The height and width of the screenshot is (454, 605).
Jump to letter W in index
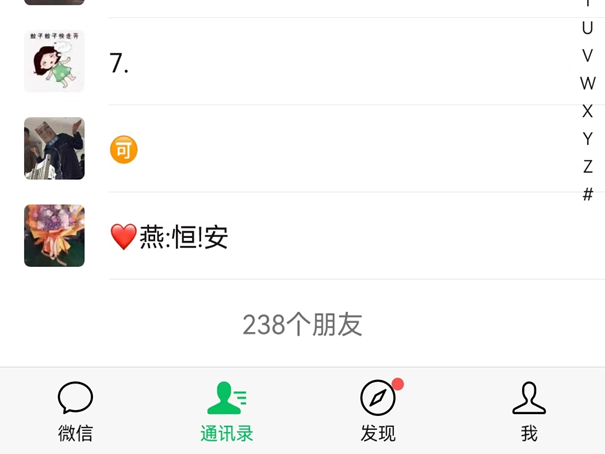click(587, 84)
